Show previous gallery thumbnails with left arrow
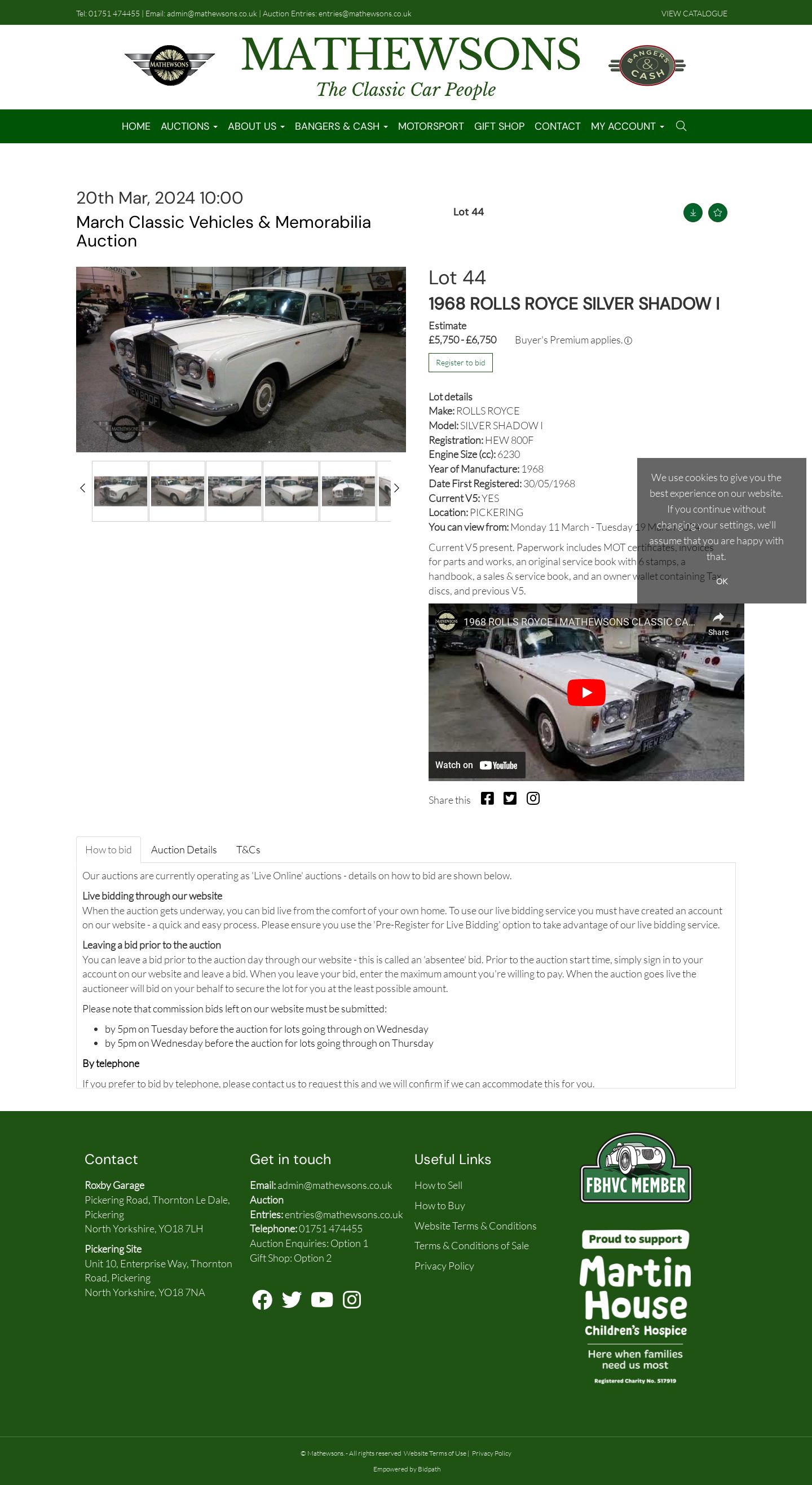This screenshot has width=812, height=1485. 82,488
